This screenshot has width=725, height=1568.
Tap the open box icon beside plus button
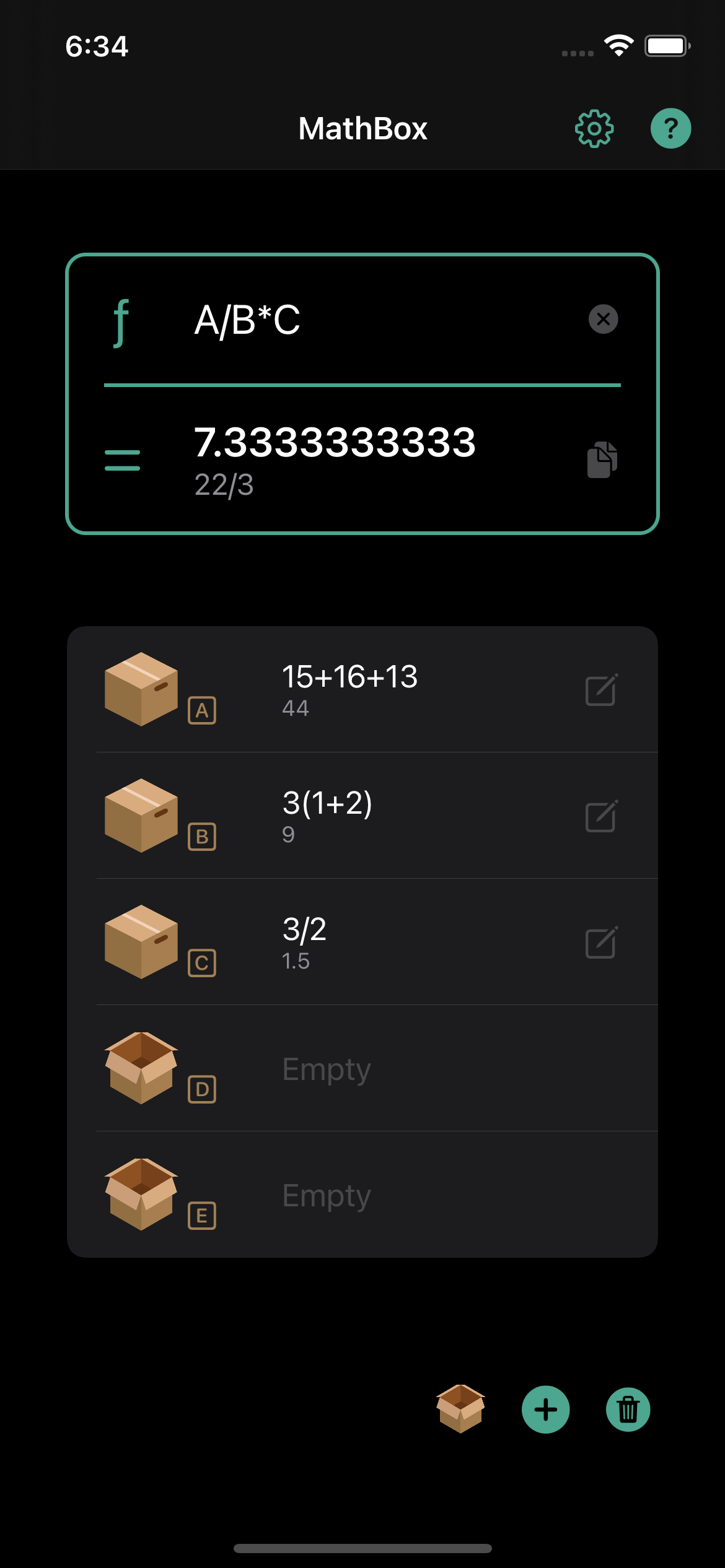coord(460,1409)
